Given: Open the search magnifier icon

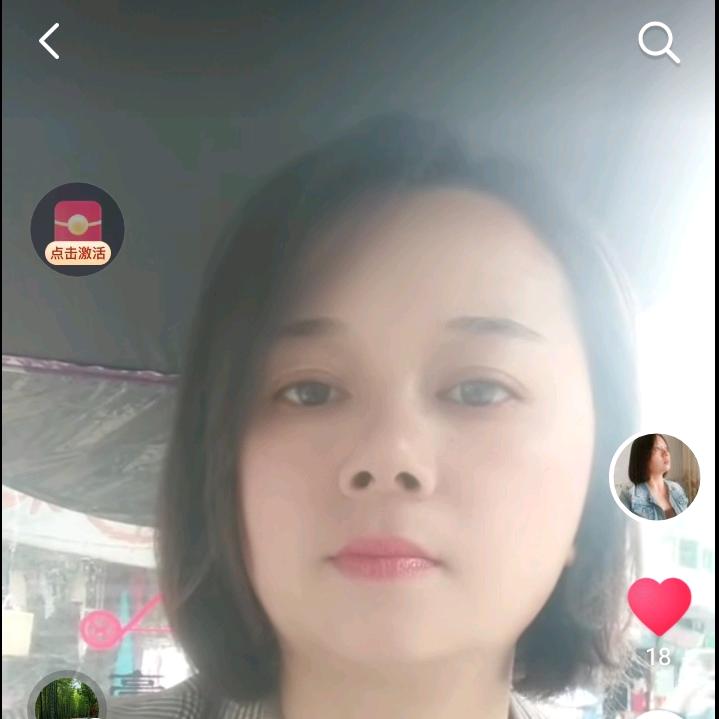Looking at the screenshot, I should tap(658, 43).
